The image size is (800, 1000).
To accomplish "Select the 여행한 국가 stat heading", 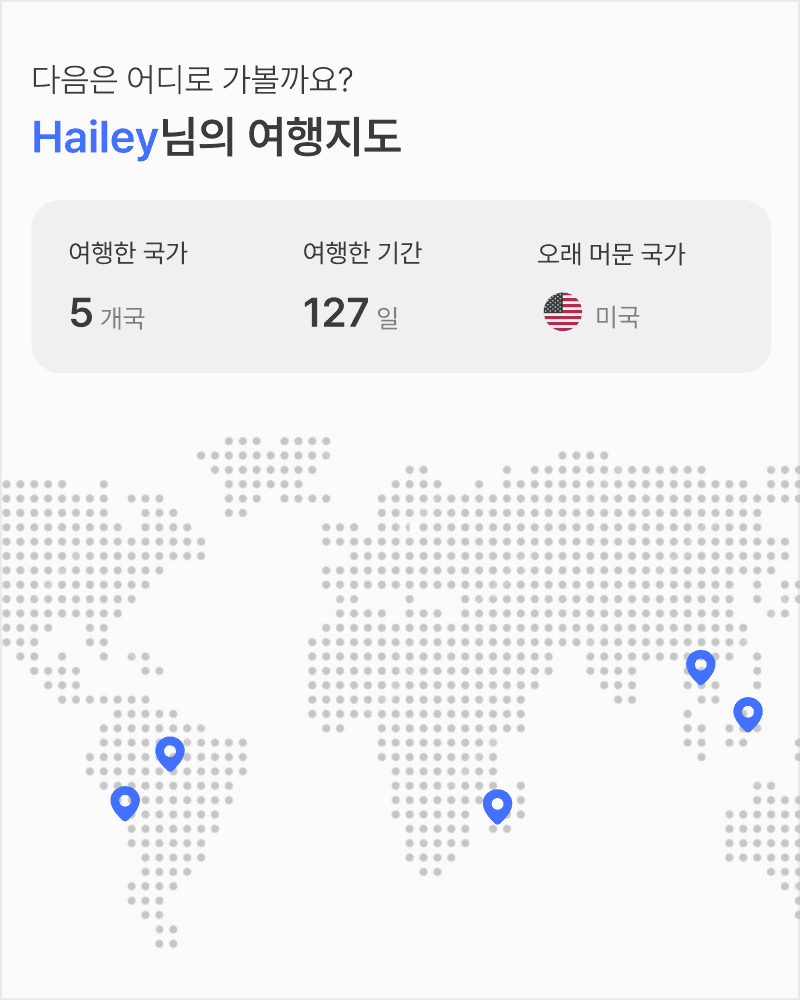I will click(127, 253).
